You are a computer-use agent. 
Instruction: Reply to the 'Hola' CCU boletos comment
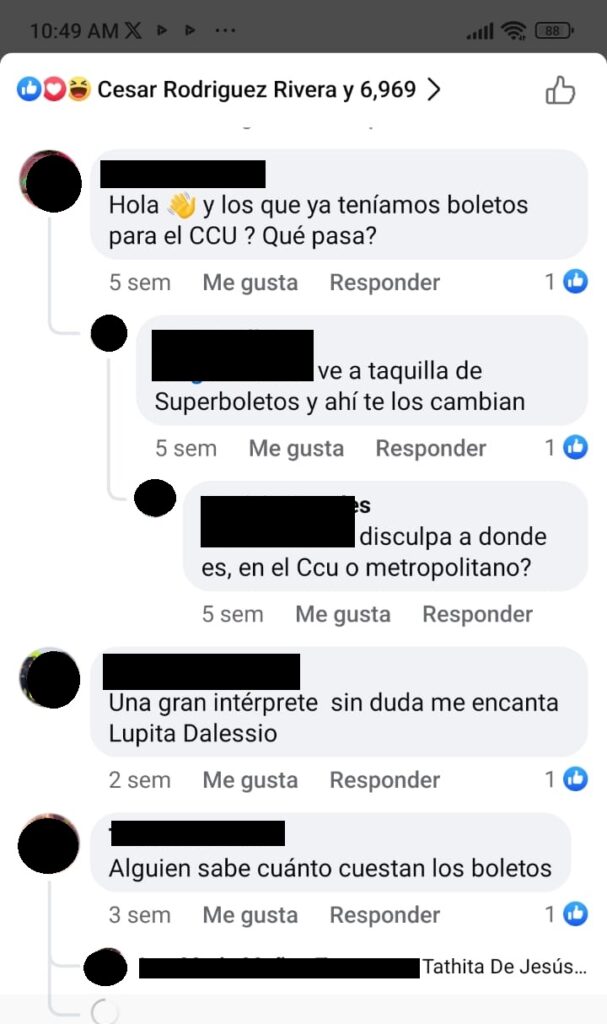coord(384,283)
